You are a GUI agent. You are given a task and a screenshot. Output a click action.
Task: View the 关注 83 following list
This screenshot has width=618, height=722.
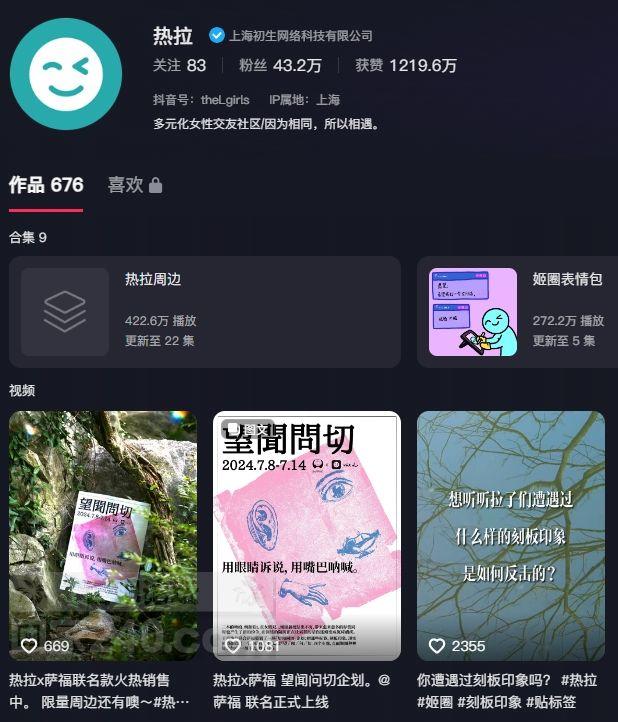point(179,65)
